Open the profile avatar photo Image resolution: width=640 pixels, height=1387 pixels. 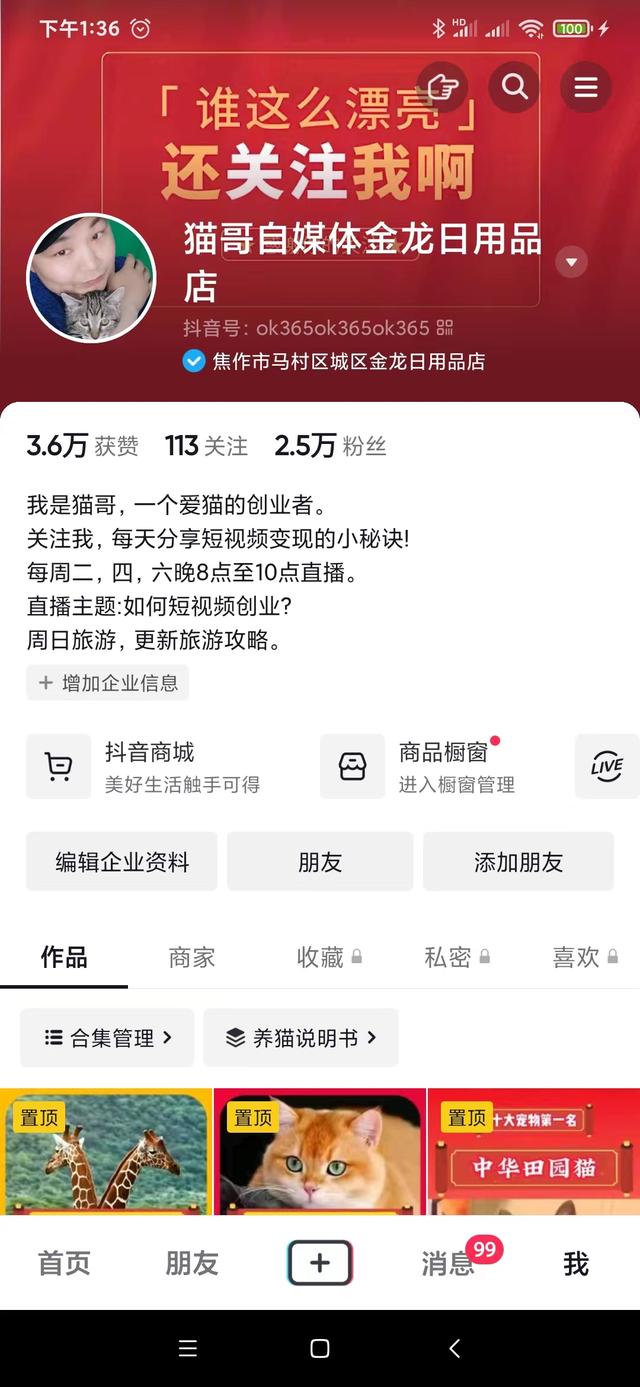tap(91, 278)
